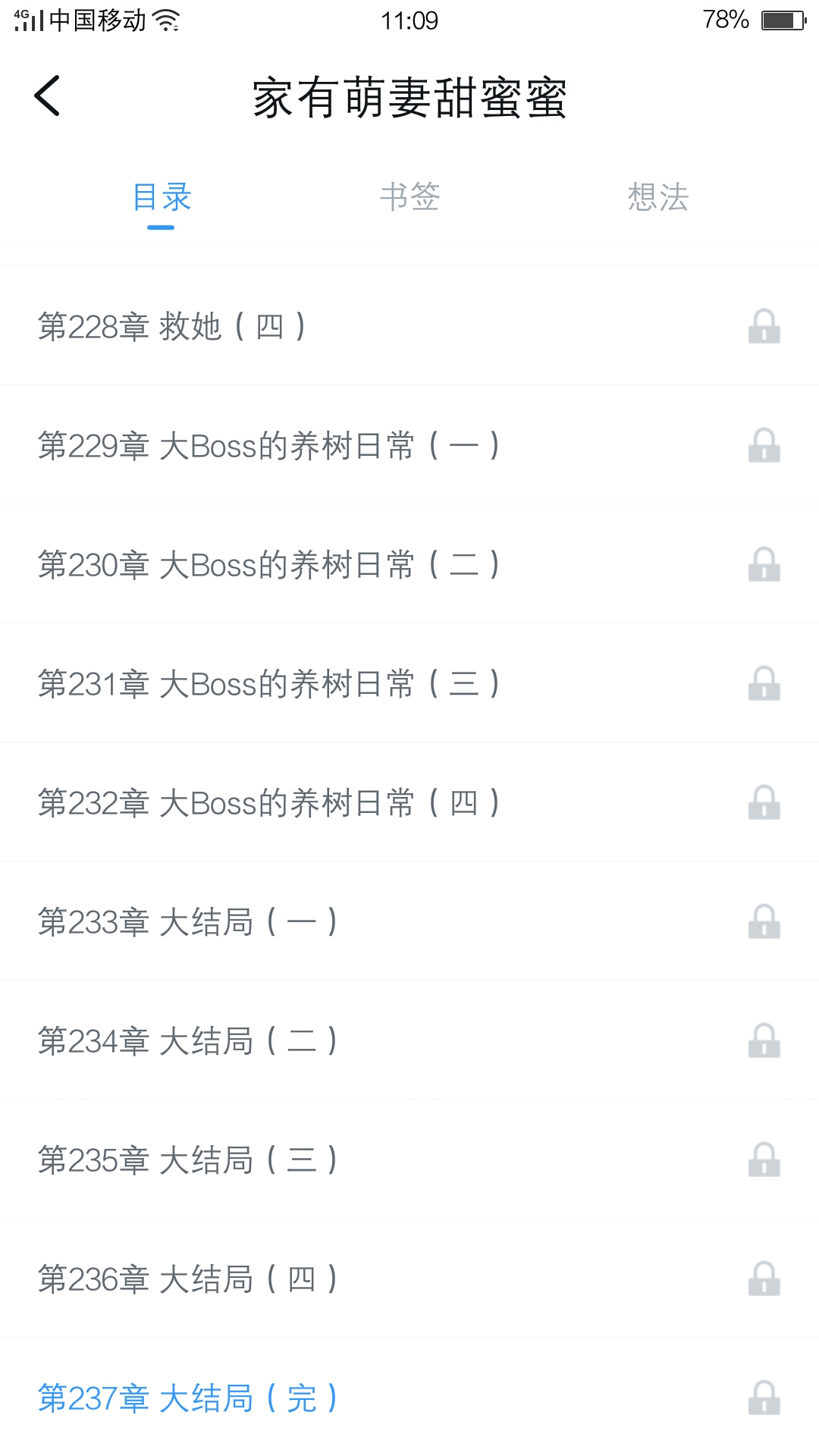The width and height of the screenshot is (819, 1456).
Task: Open chapter 第231章 大Boss的养树日常（三）
Action: point(409,683)
